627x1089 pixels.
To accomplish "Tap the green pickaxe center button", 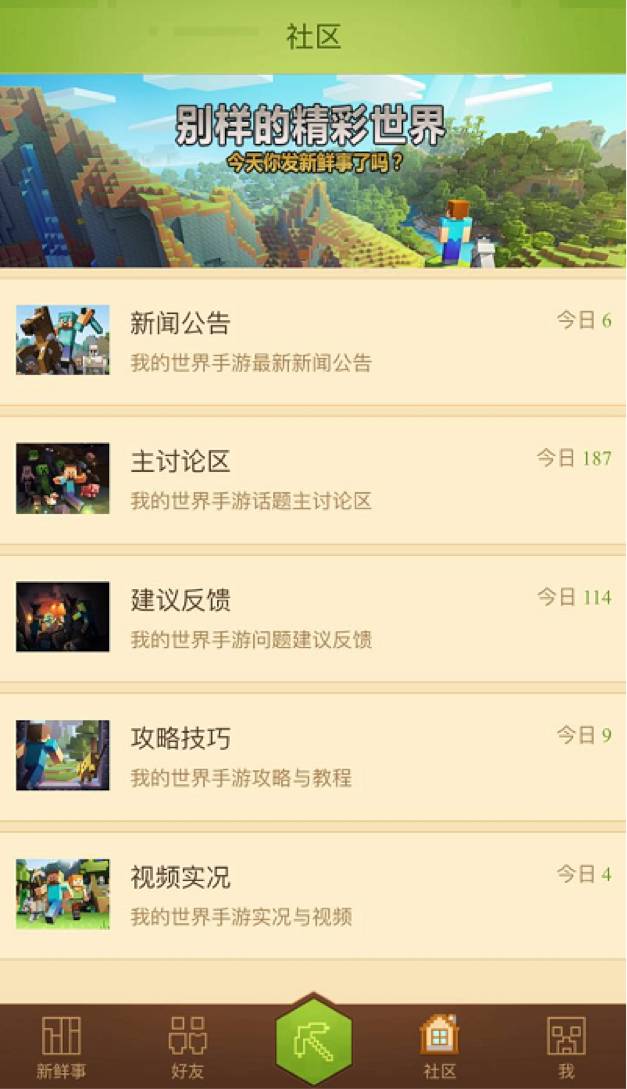I will [314, 1043].
